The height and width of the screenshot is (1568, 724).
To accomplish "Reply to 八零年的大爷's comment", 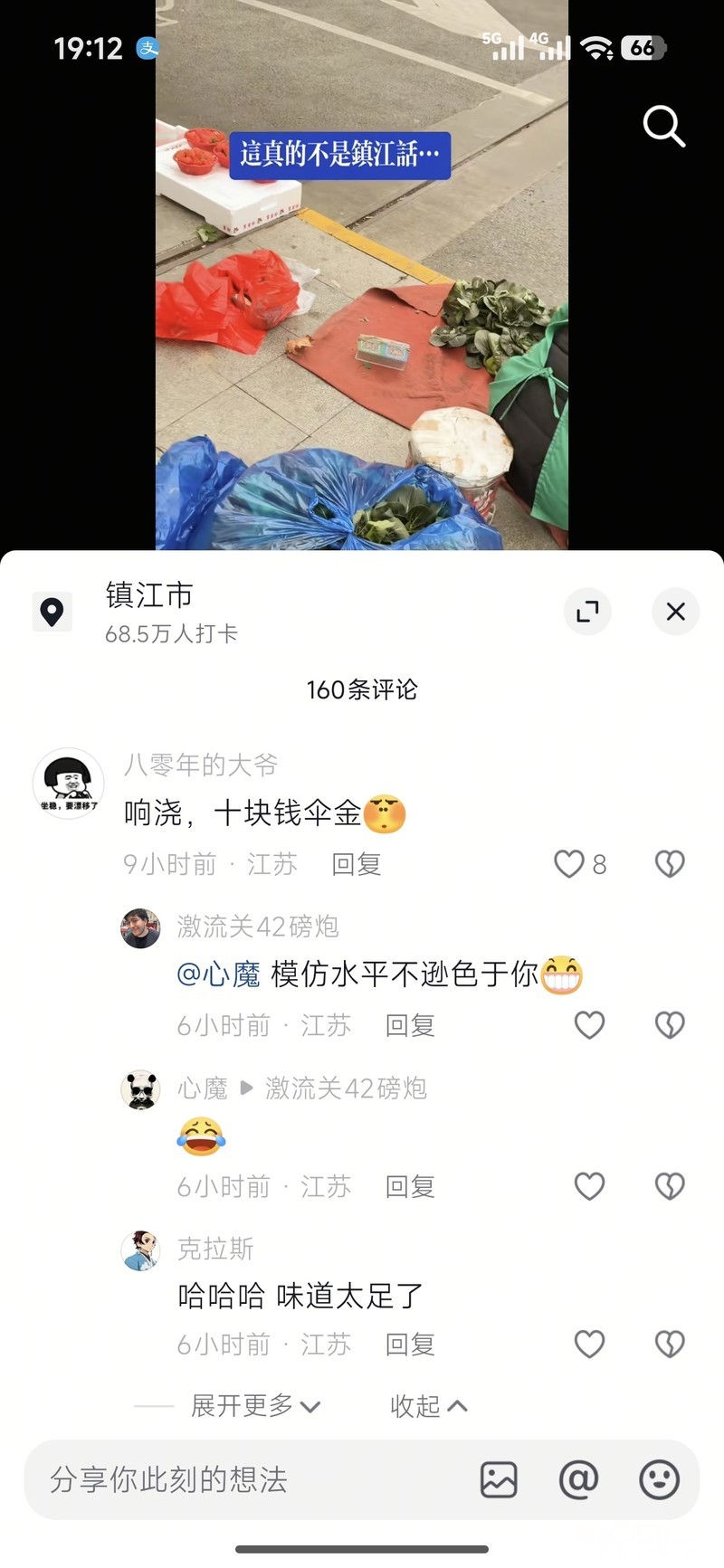I will point(356,864).
